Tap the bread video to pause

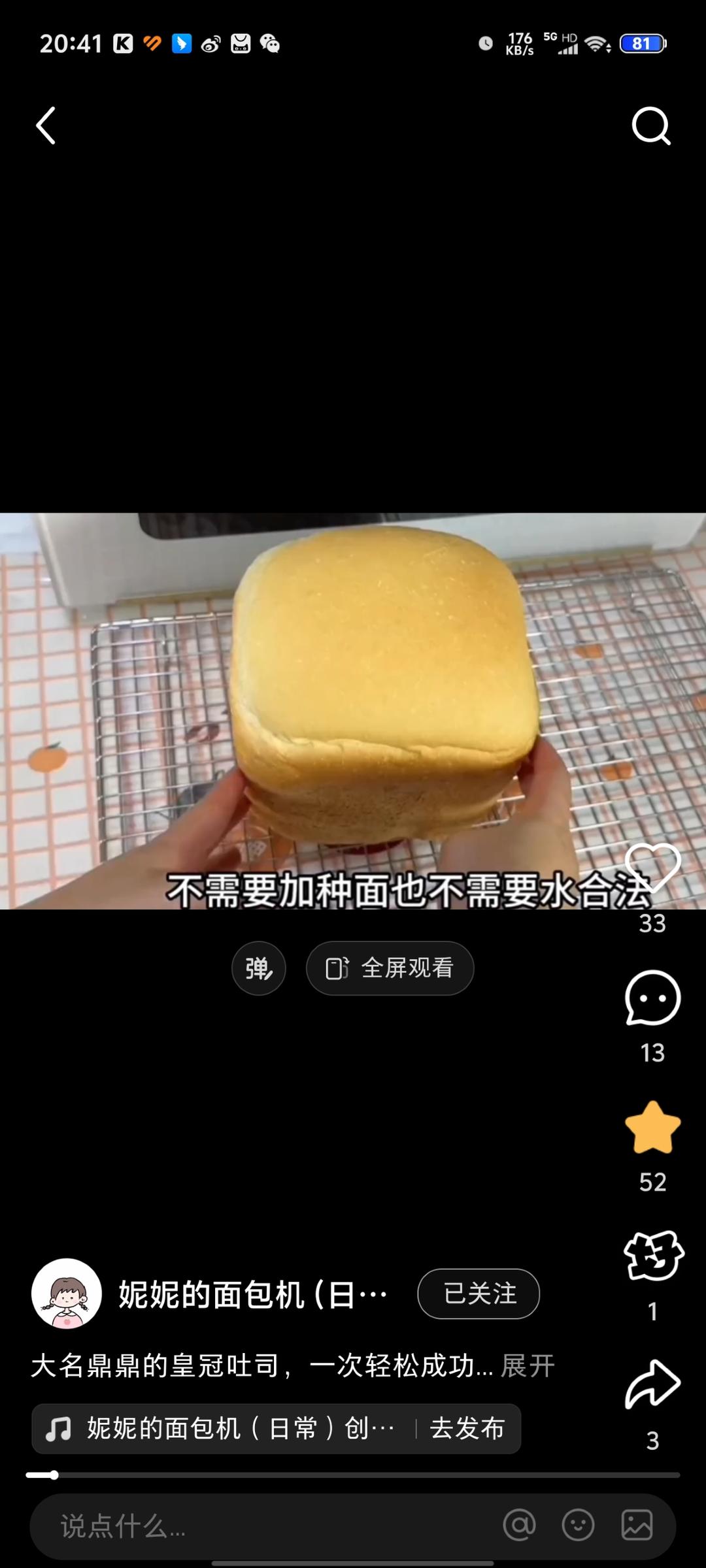(x=353, y=711)
